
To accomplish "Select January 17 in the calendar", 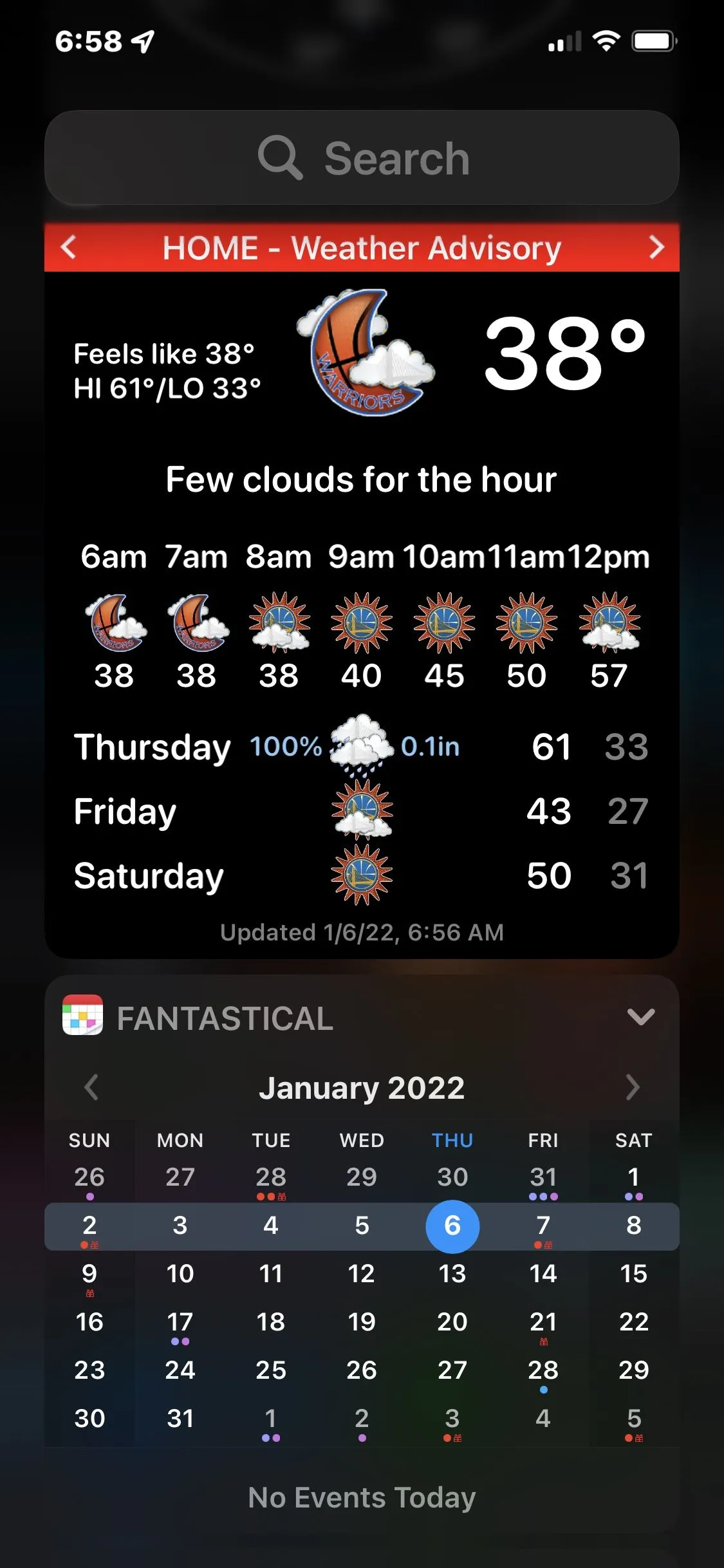I will tap(180, 1322).
